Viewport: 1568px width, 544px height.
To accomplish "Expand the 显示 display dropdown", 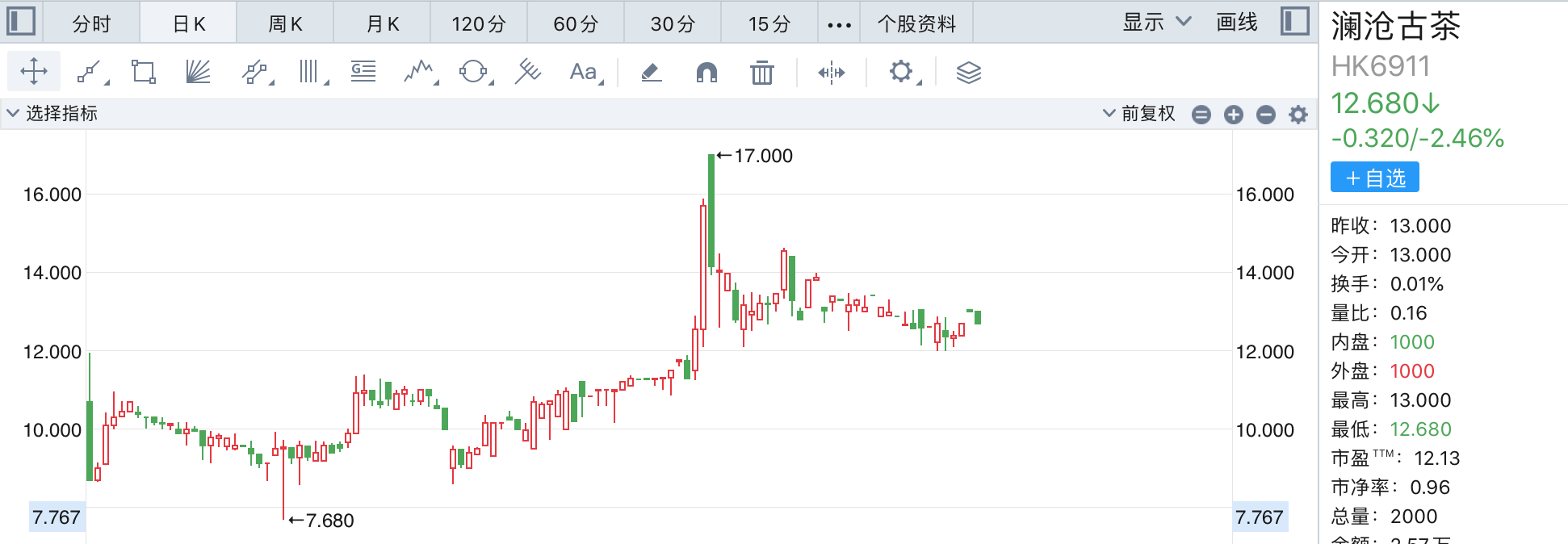I will point(1156,22).
